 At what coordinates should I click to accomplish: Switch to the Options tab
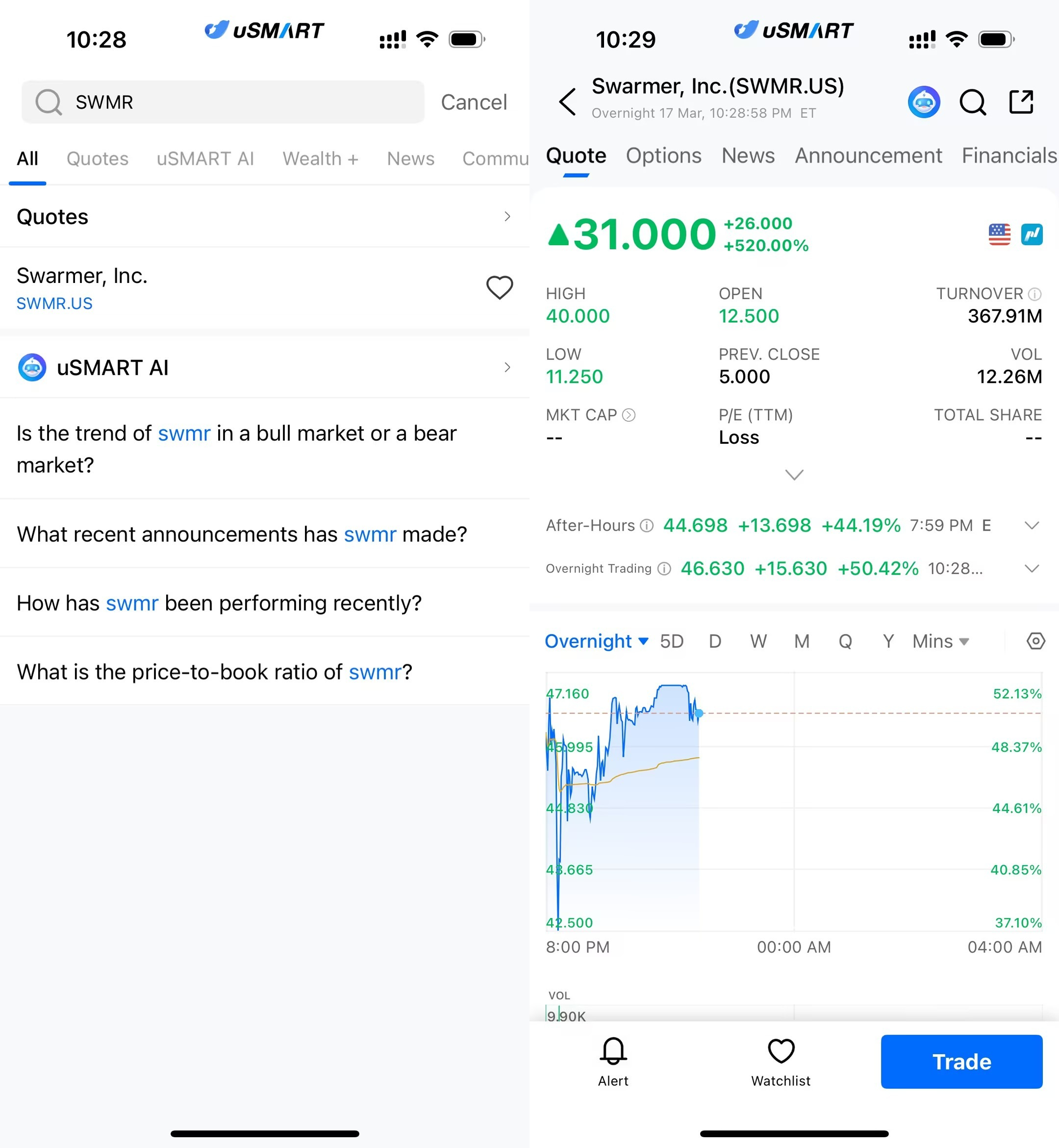coord(663,155)
